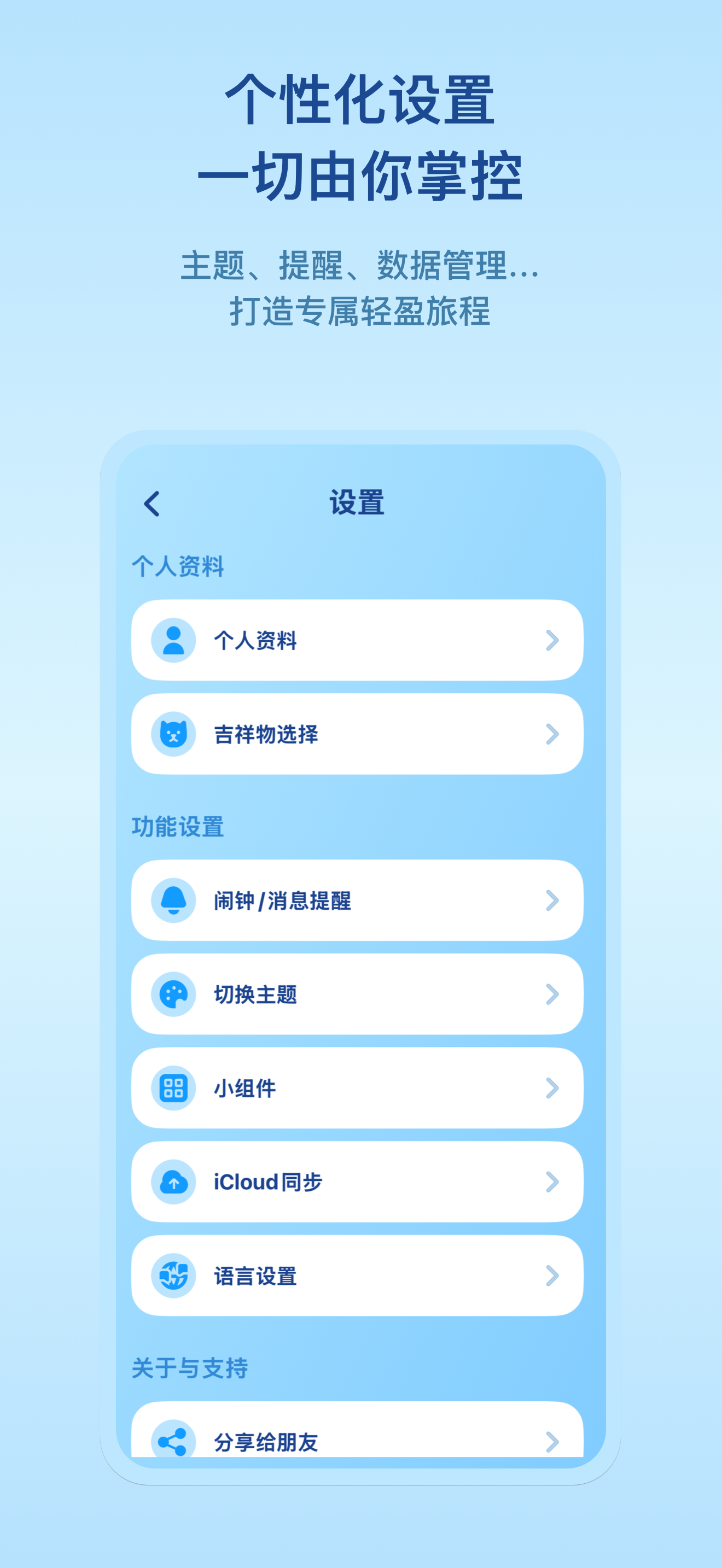Click the bell icon for 闹钟/消息提醒
Screen dimensions: 722x1568
click(x=173, y=901)
